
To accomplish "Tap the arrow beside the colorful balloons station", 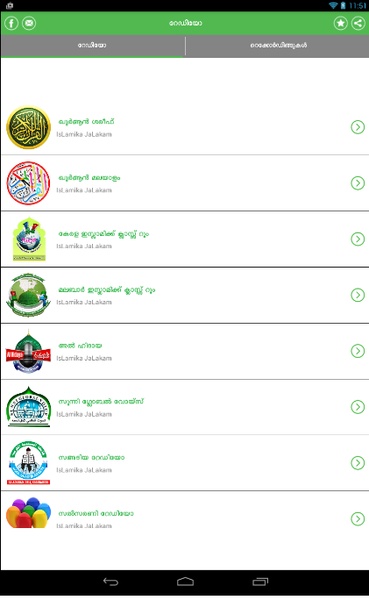I will click(358, 519).
